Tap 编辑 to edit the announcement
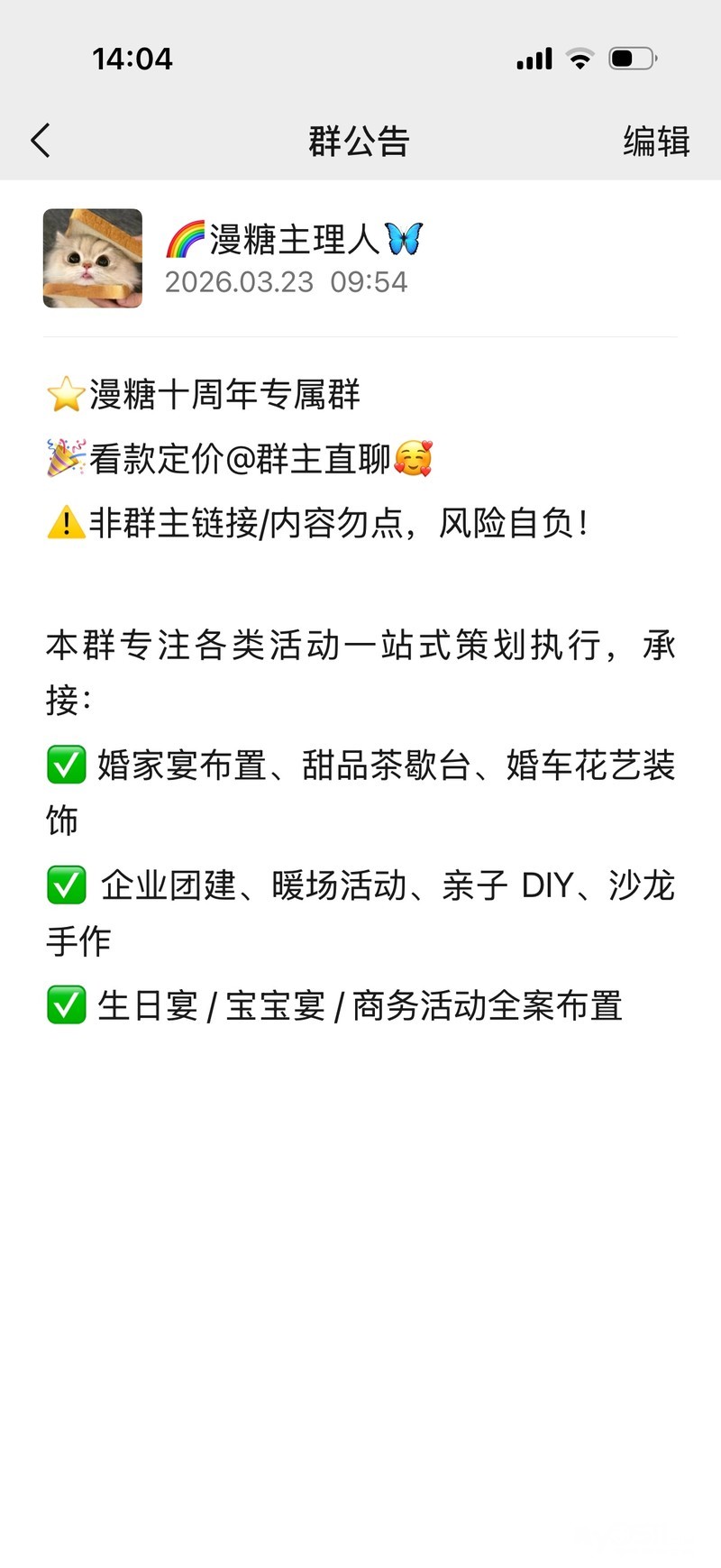This screenshot has height=1568, width=721. click(x=656, y=142)
